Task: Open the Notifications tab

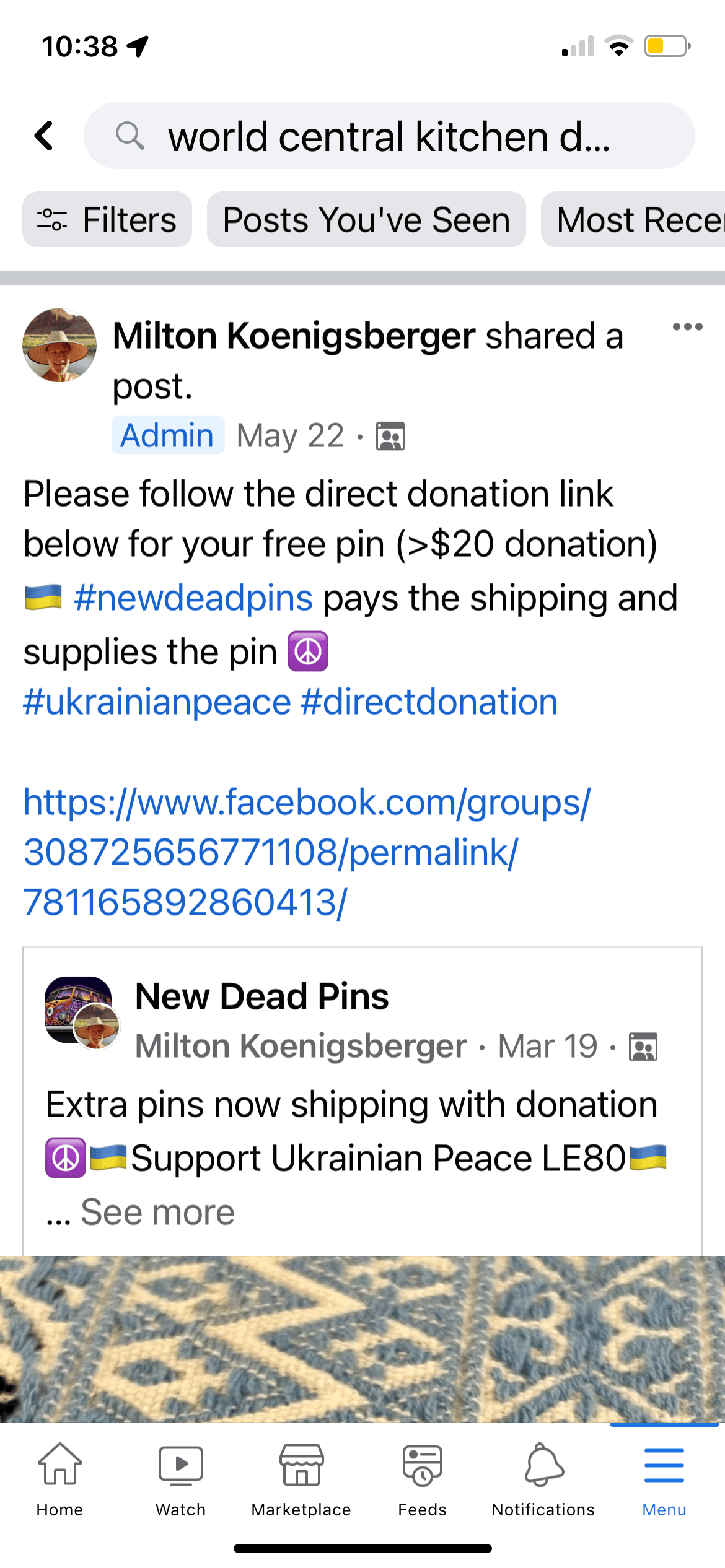Action: [x=543, y=1479]
